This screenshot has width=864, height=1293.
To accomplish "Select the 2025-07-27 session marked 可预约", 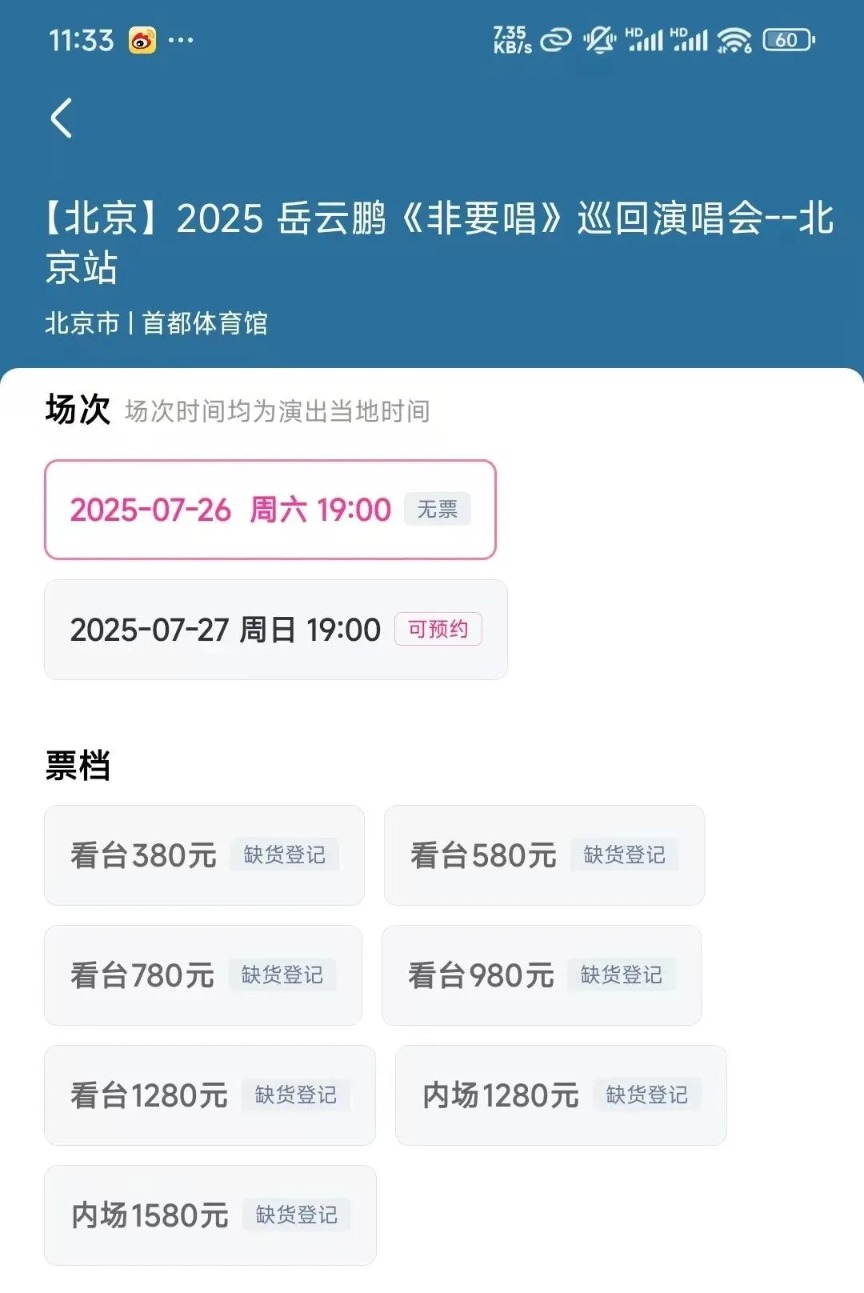I will [x=276, y=630].
